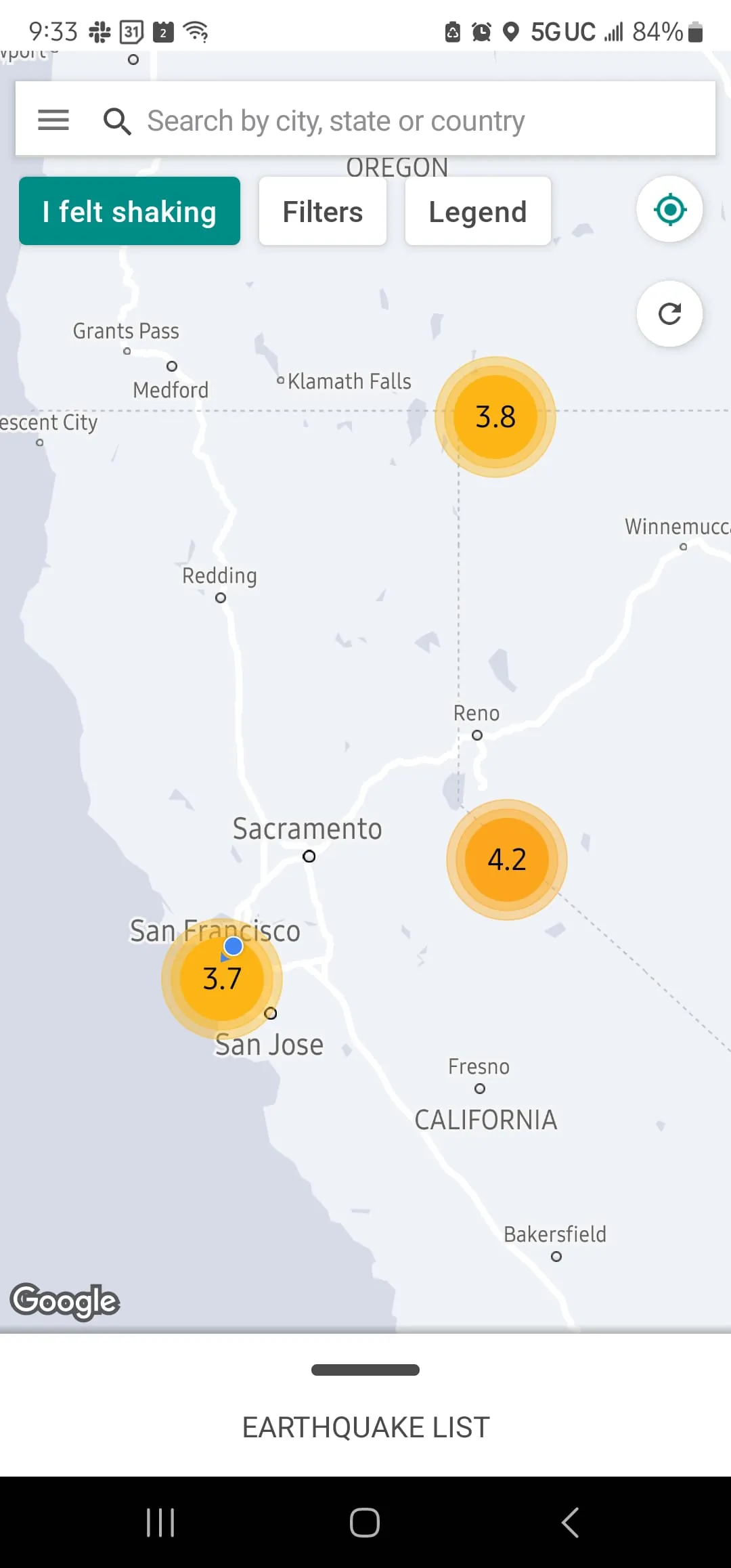Viewport: 731px width, 1568px height.
Task: Select the 3.8 magnitude earthquake marker
Action: click(x=495, y=417)
